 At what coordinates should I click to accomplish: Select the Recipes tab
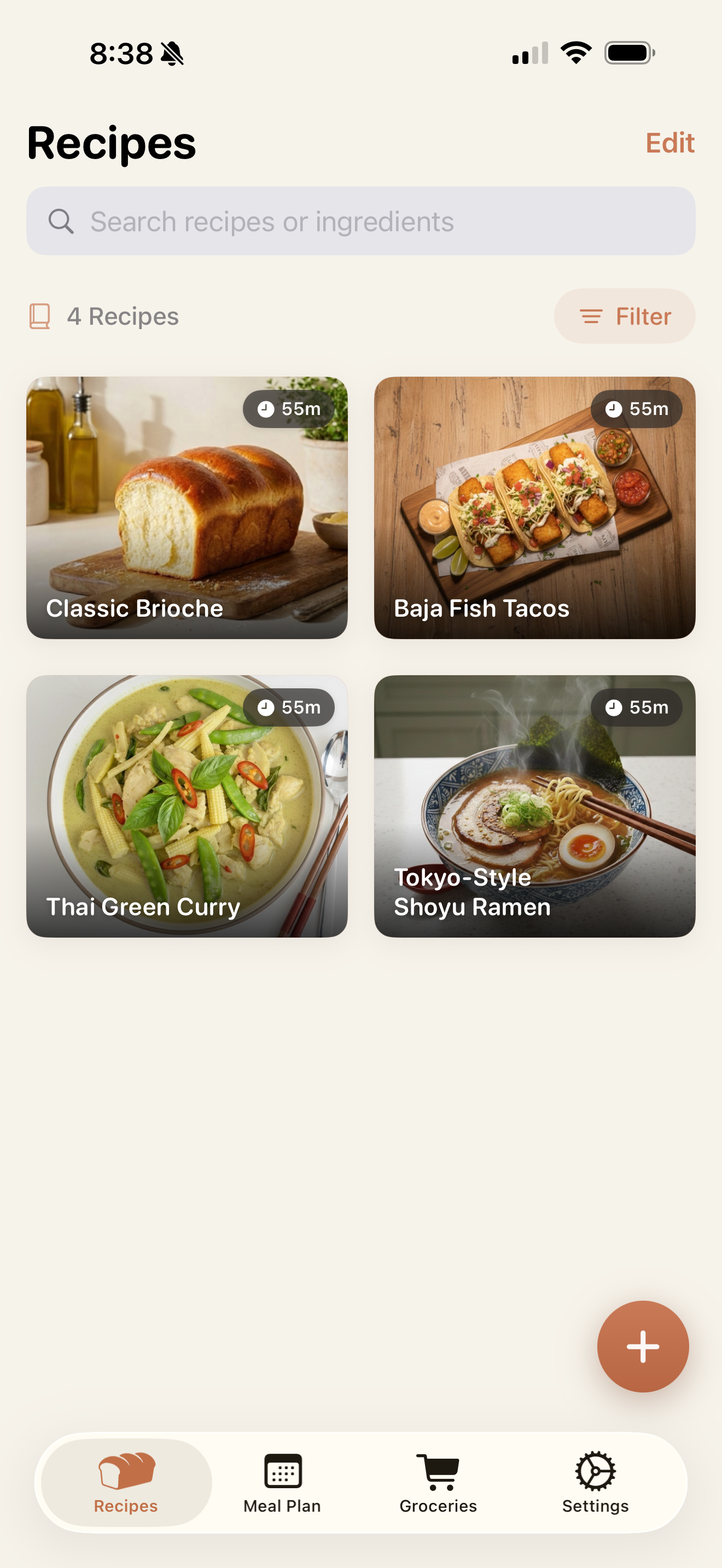pos(126,1483)
